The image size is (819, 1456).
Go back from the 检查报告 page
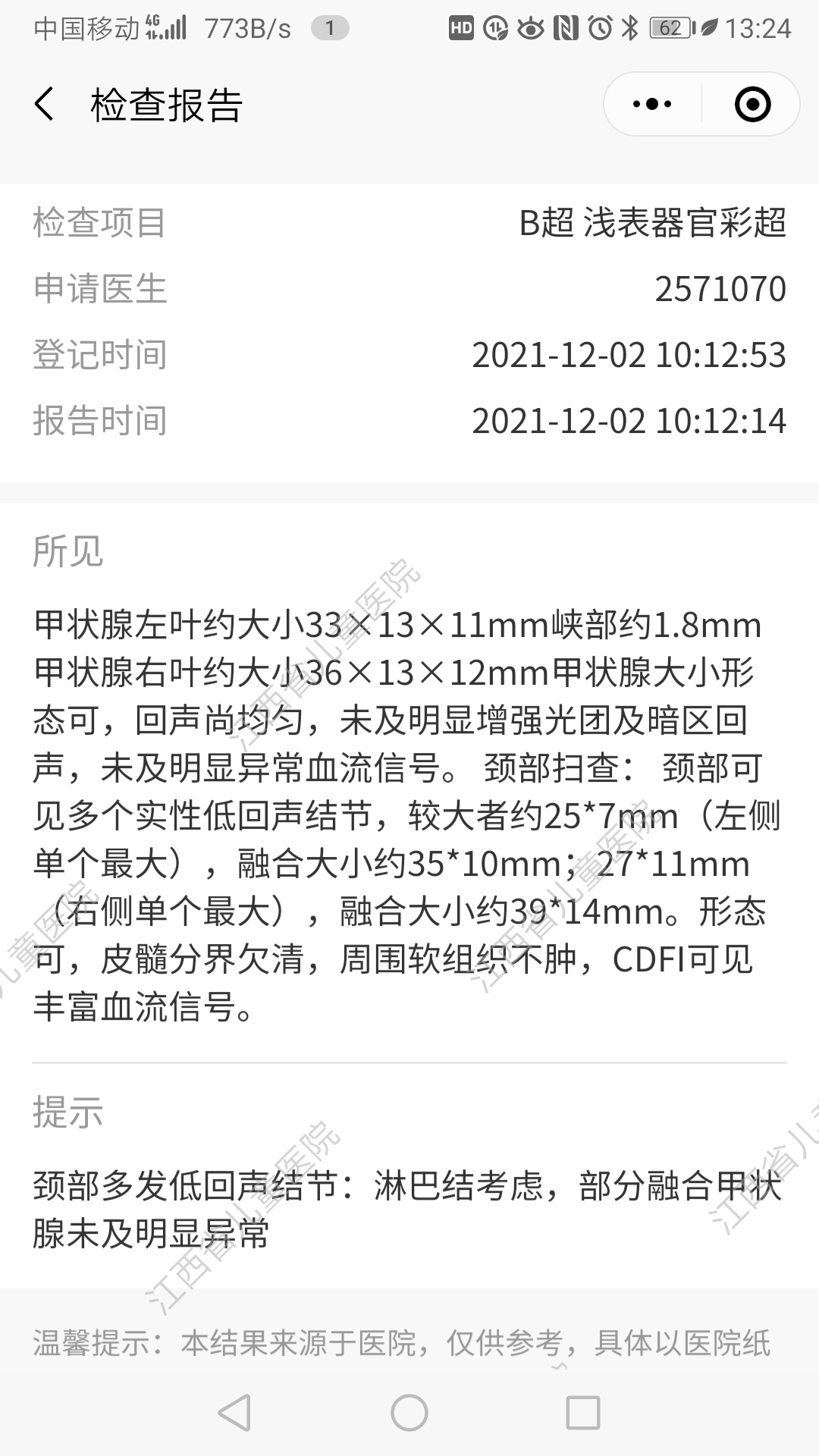(45, 104)
